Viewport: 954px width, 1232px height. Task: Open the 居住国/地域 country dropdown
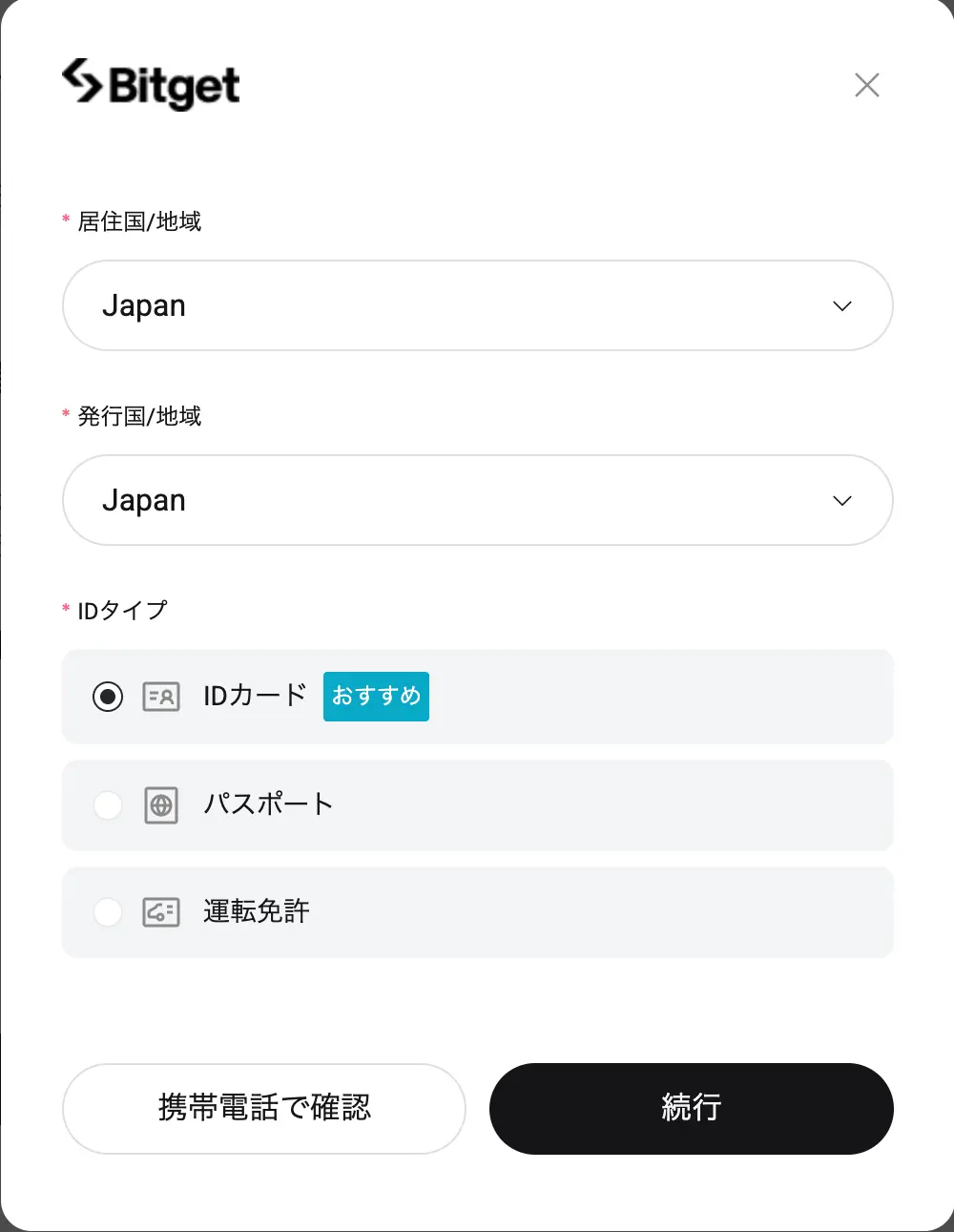[477, 305]
